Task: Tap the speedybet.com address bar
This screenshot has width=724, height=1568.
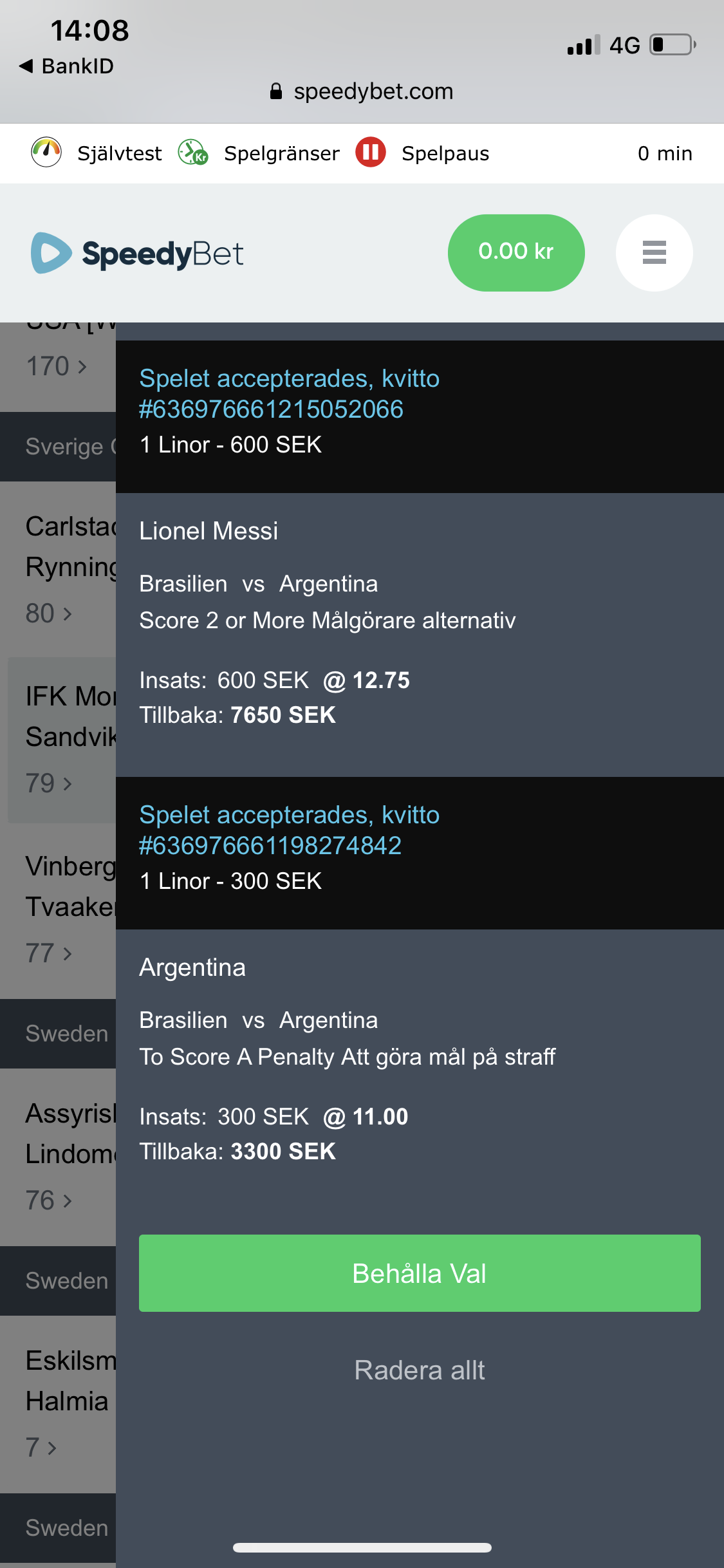Action: [x=362, y=91]
